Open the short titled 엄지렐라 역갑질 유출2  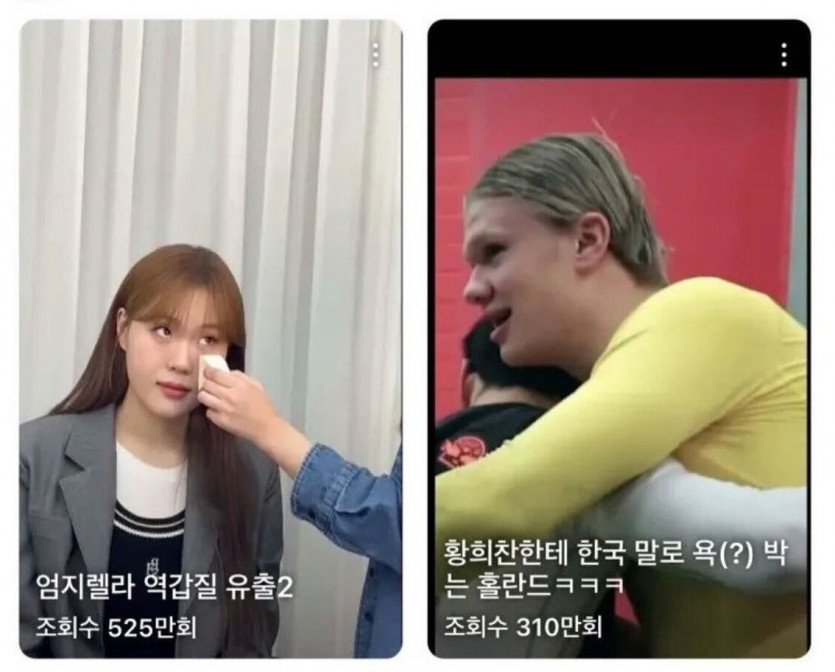pos(210,340)
